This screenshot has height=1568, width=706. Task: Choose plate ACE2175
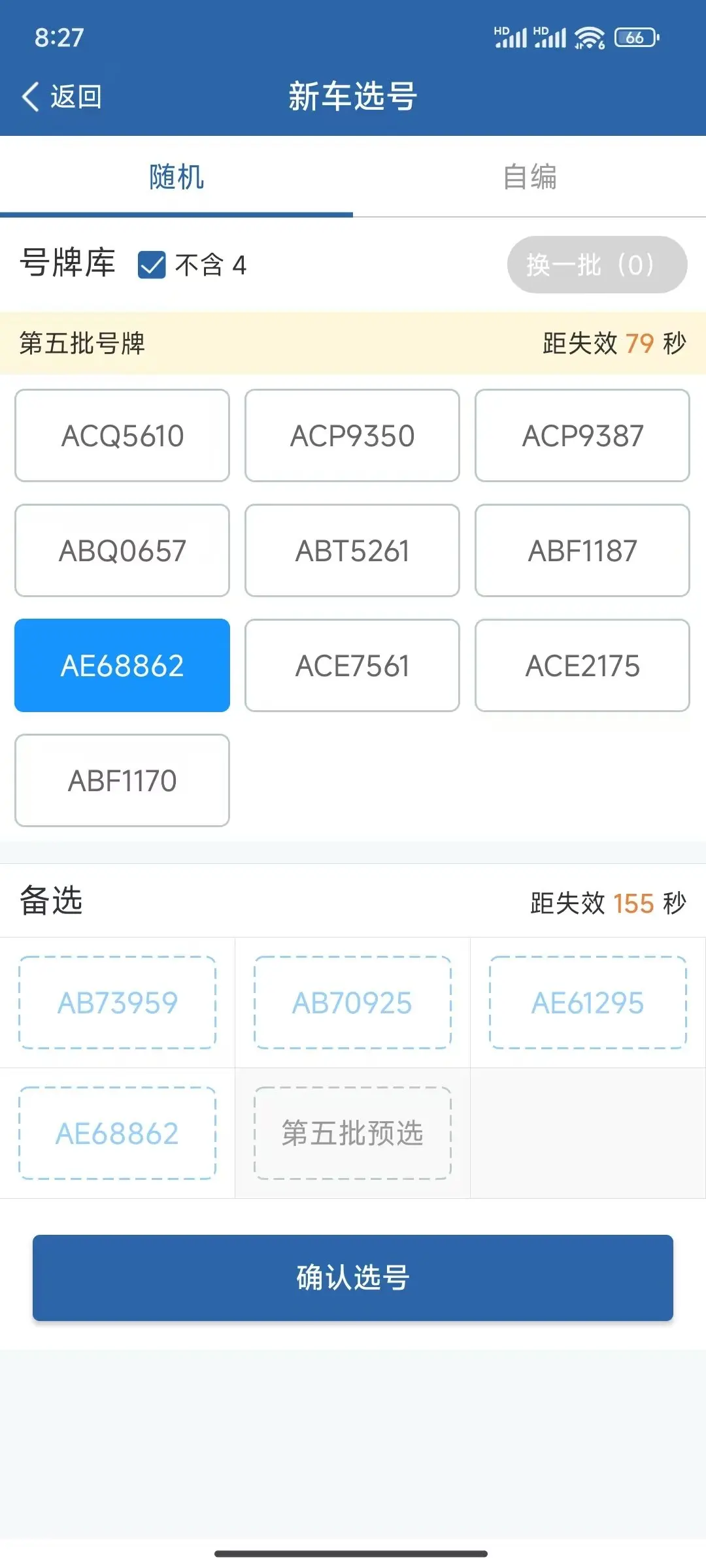pos(582,666)
